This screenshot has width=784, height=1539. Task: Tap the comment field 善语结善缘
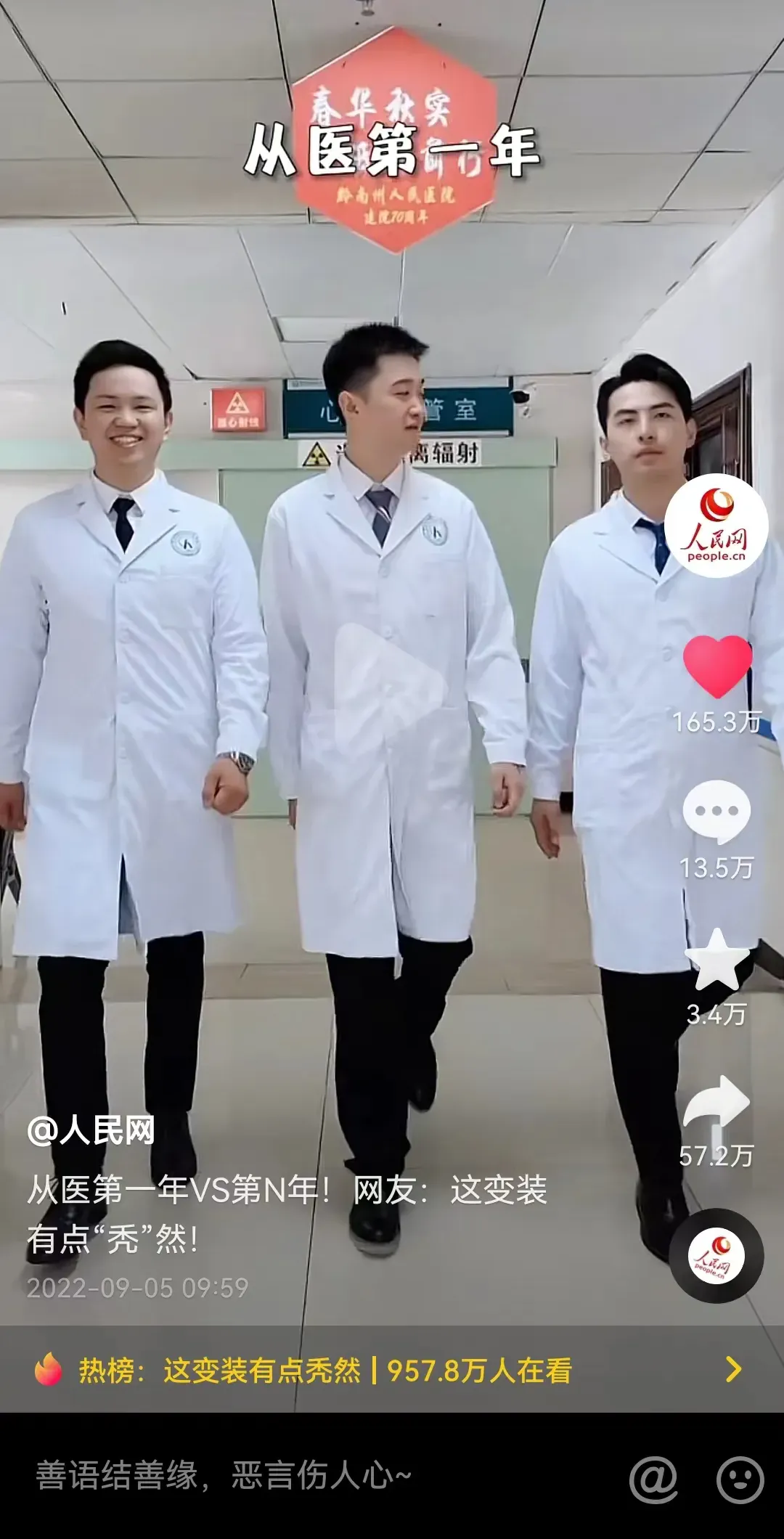290,1477
